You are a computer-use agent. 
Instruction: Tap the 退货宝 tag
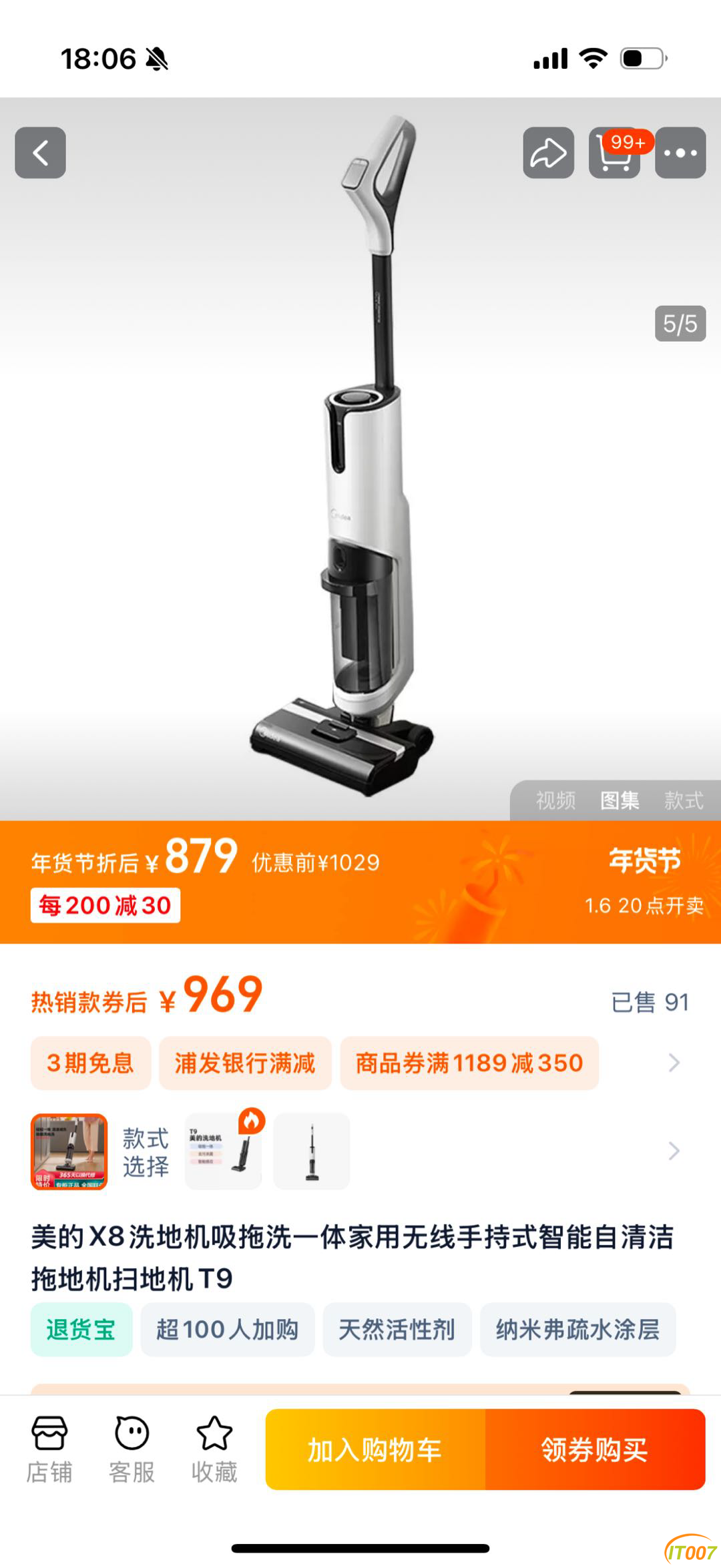click(x=81, y=1329)
